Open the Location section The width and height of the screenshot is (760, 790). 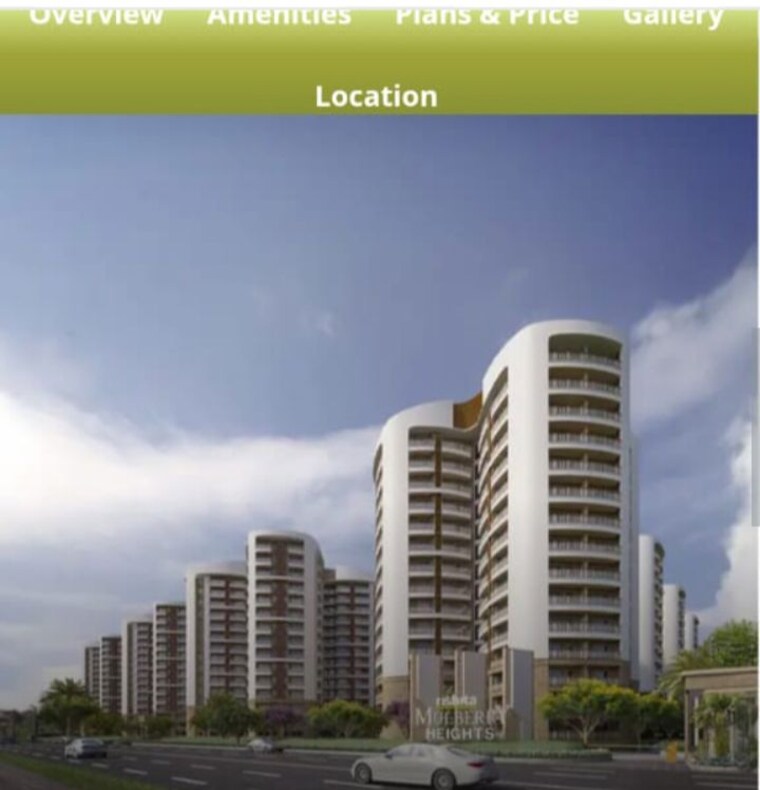coord(376,96)
